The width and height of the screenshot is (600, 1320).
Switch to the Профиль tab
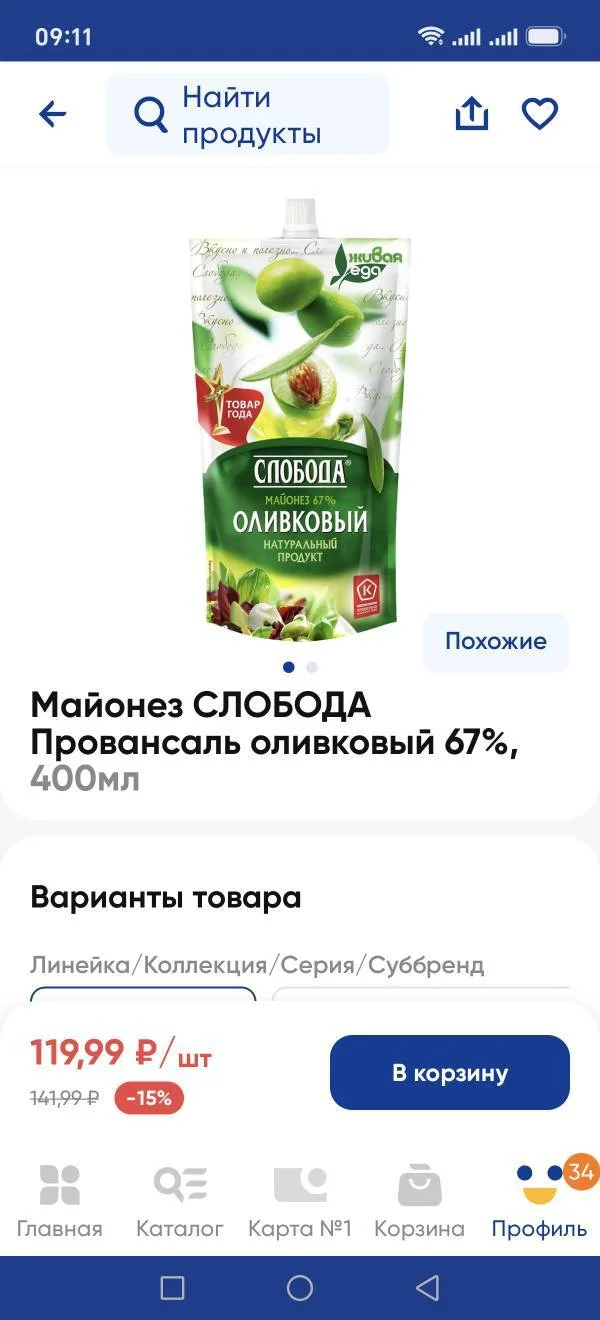[540, 1201]
